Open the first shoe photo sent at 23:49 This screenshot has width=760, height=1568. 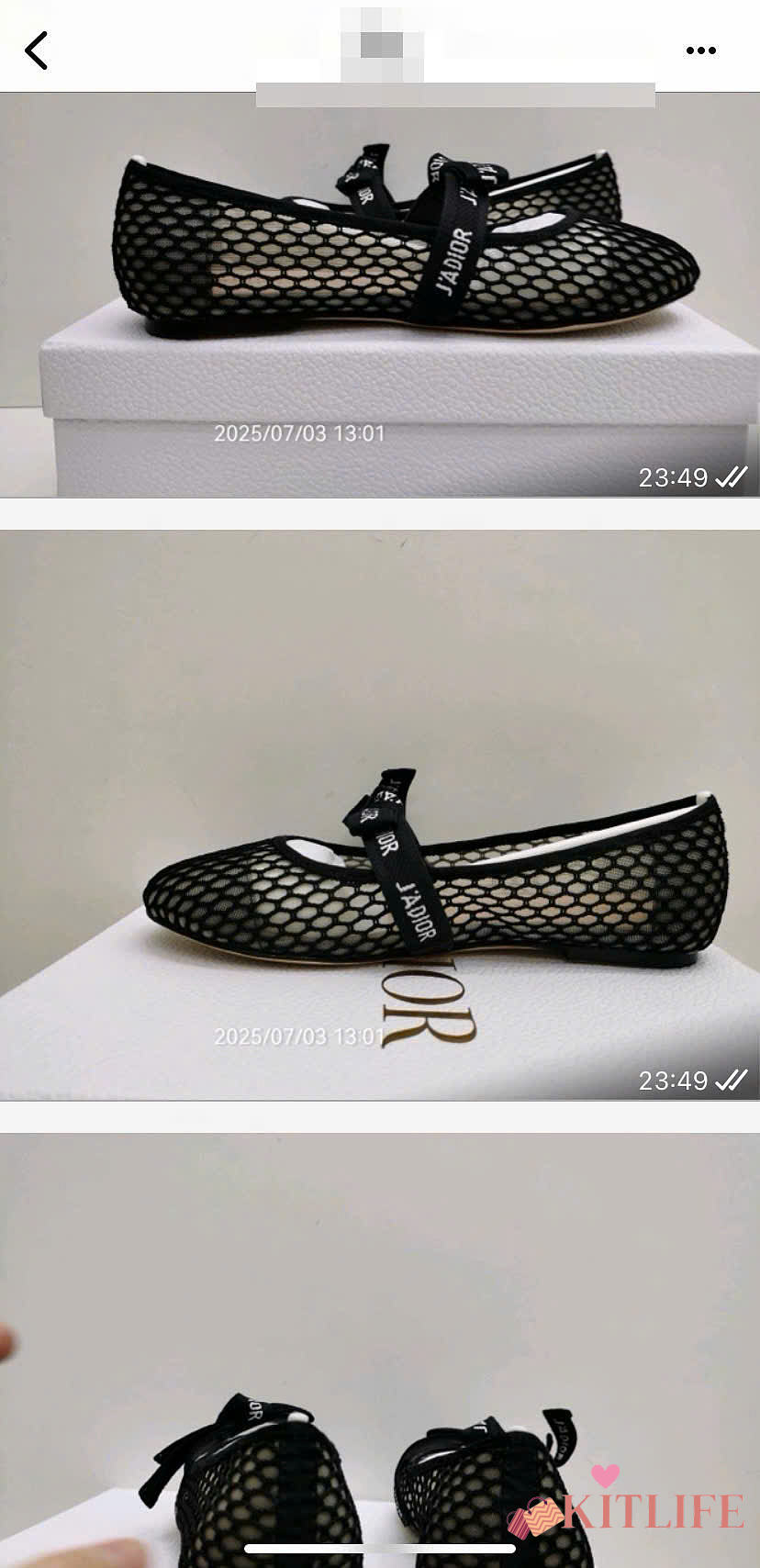[x=380, y=294]
